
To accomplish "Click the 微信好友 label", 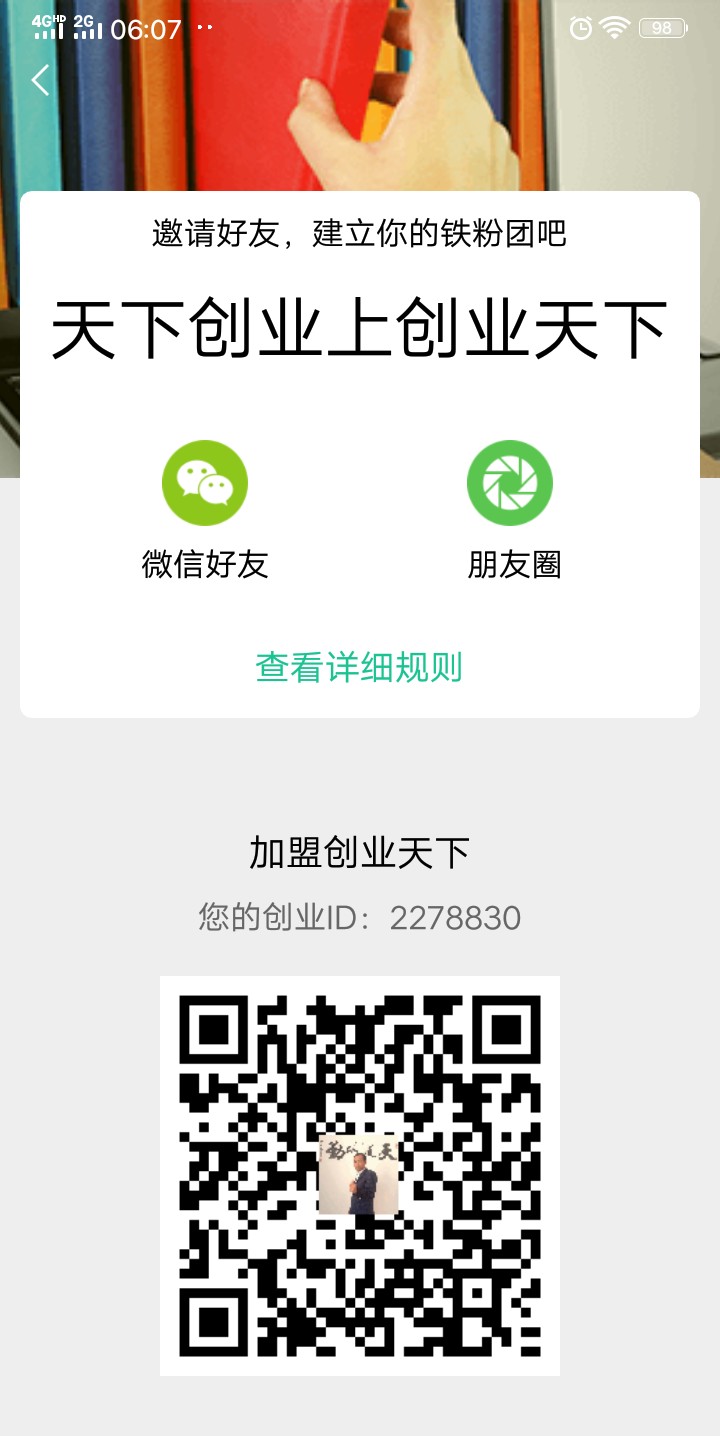I will click(205, 564).
